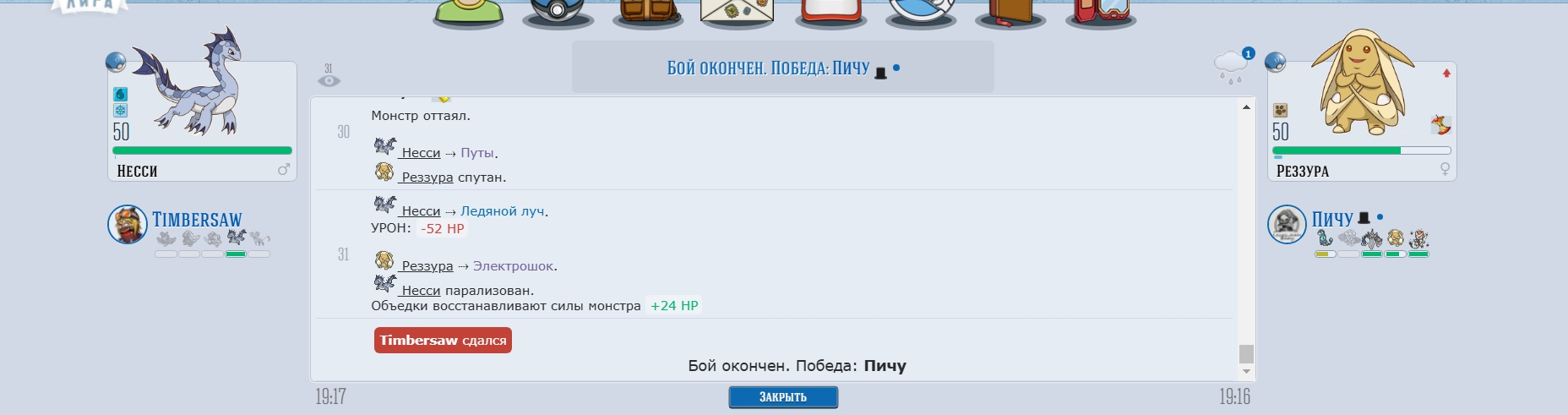The image size is (1568, 415).
Task: Open the Ледяной луч attack link
Action: (x=503, y=211)
